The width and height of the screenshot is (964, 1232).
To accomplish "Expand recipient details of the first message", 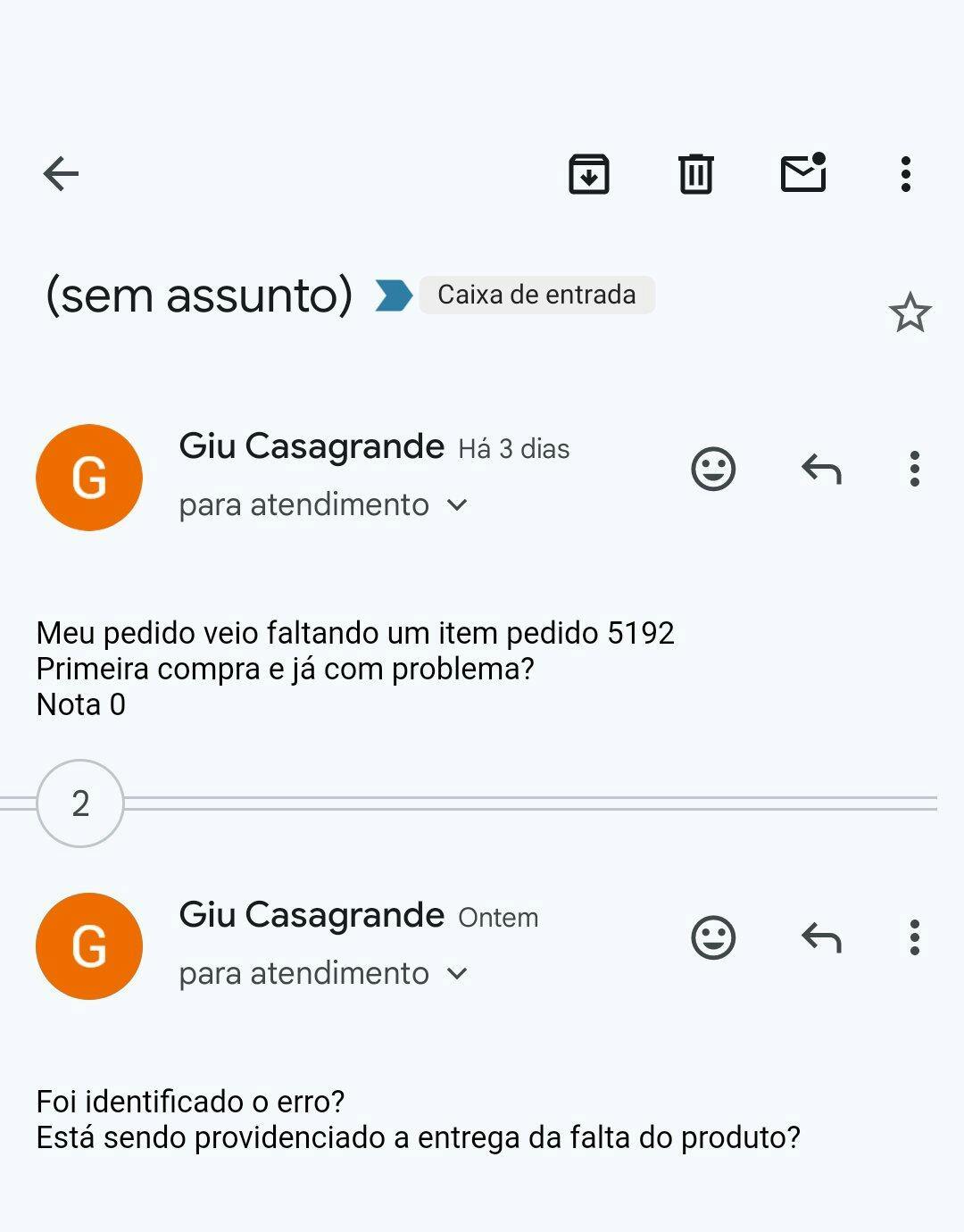I will [457, 505].
